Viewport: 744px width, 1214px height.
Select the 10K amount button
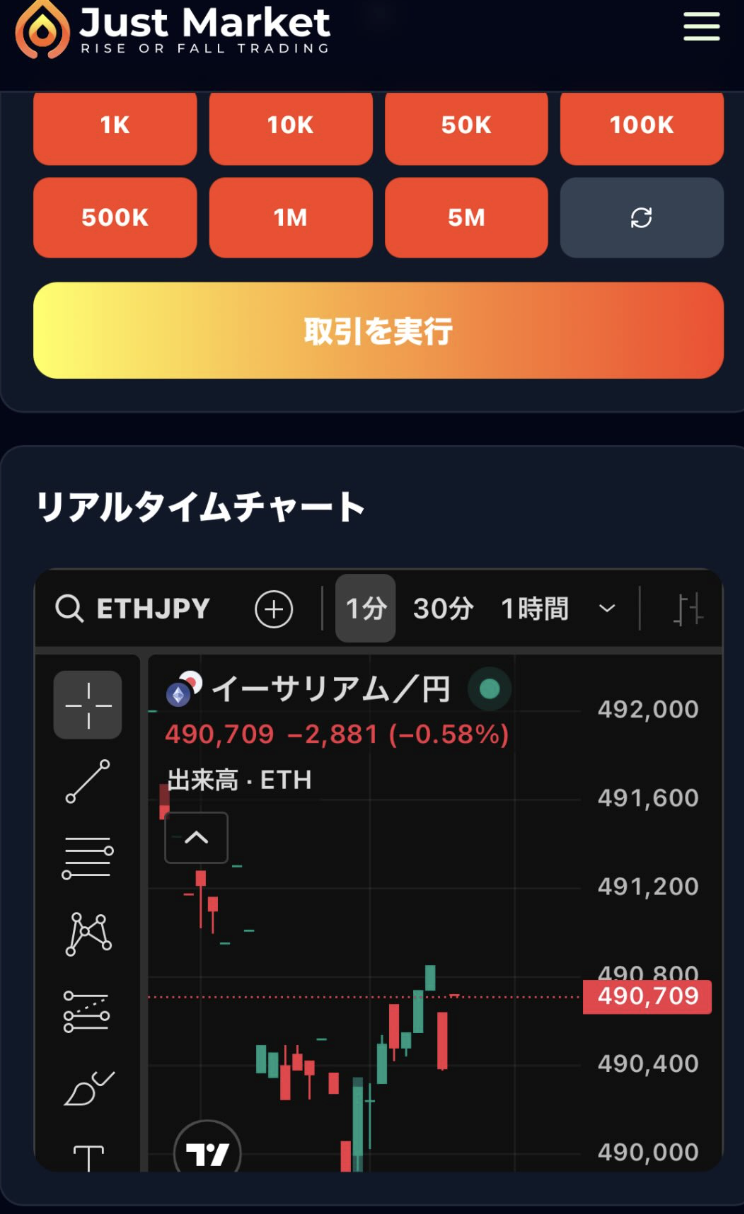290,125
